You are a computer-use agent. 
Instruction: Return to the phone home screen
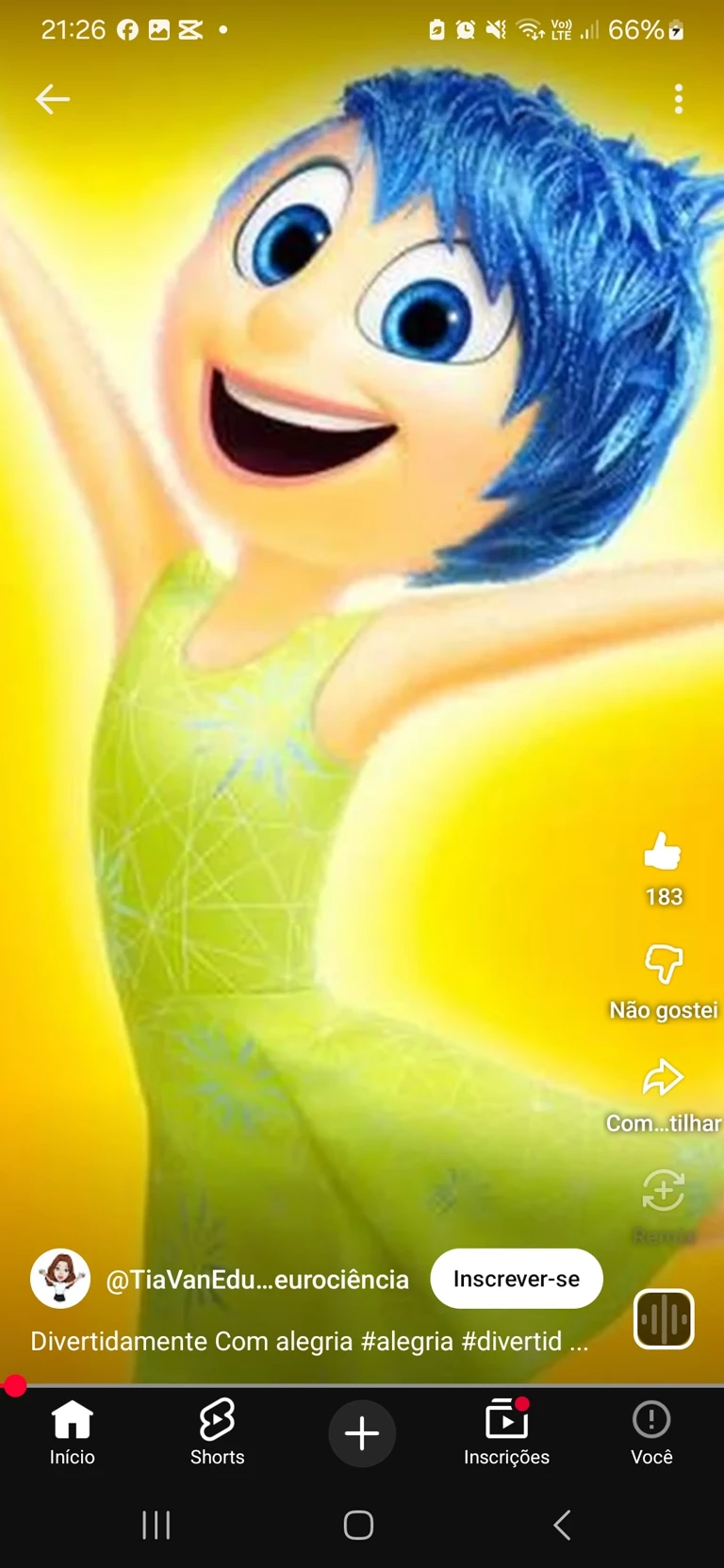358,1525
